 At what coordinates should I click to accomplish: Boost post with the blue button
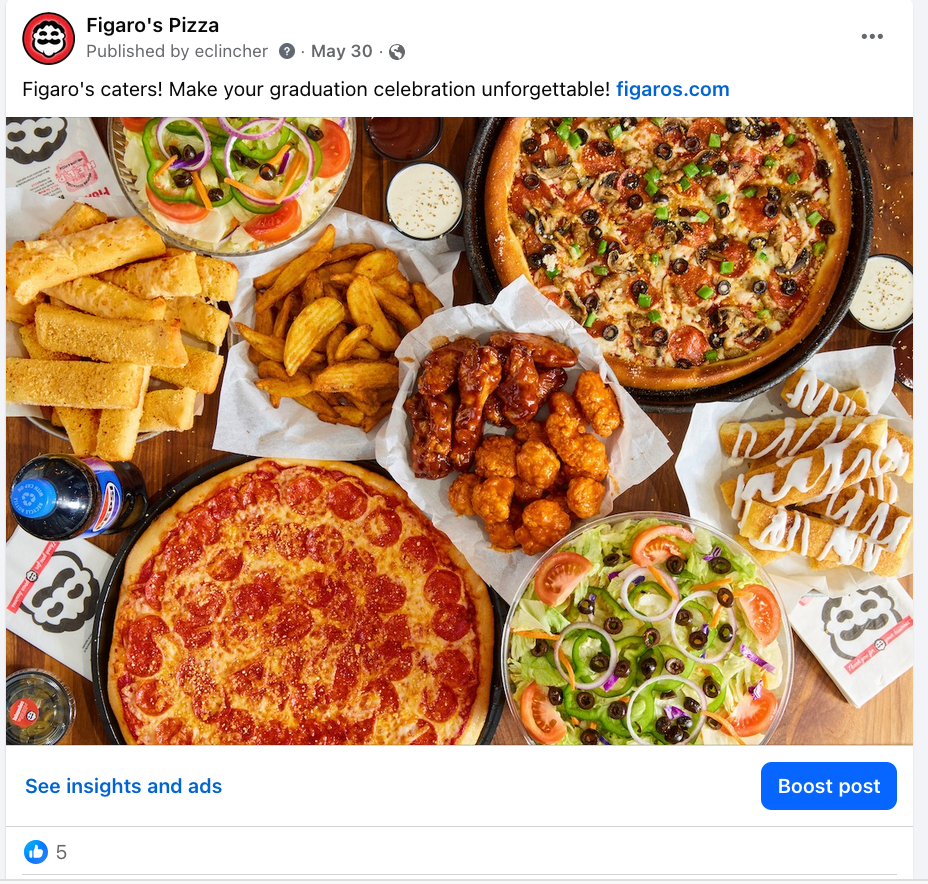click(828, 786)
